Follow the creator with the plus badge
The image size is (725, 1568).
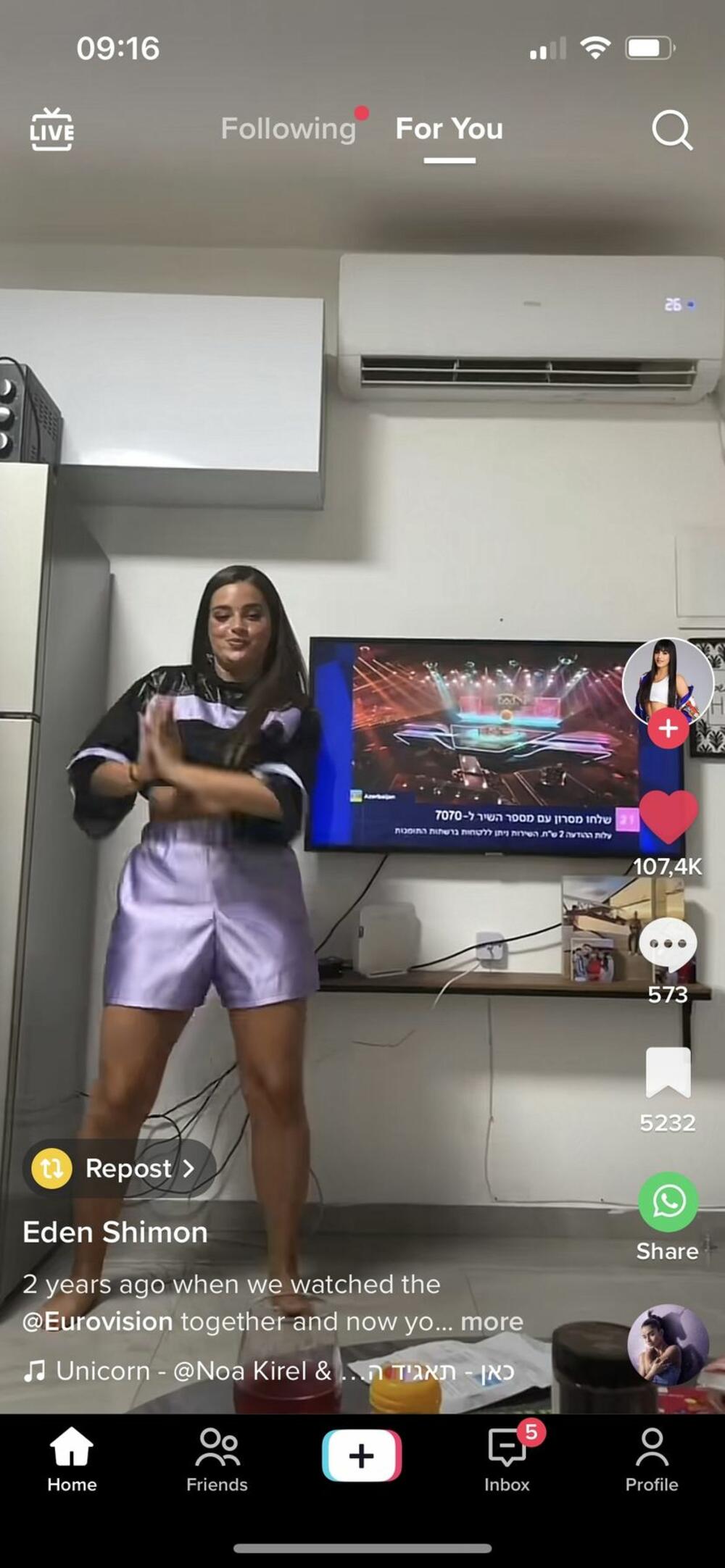[668, 728]
